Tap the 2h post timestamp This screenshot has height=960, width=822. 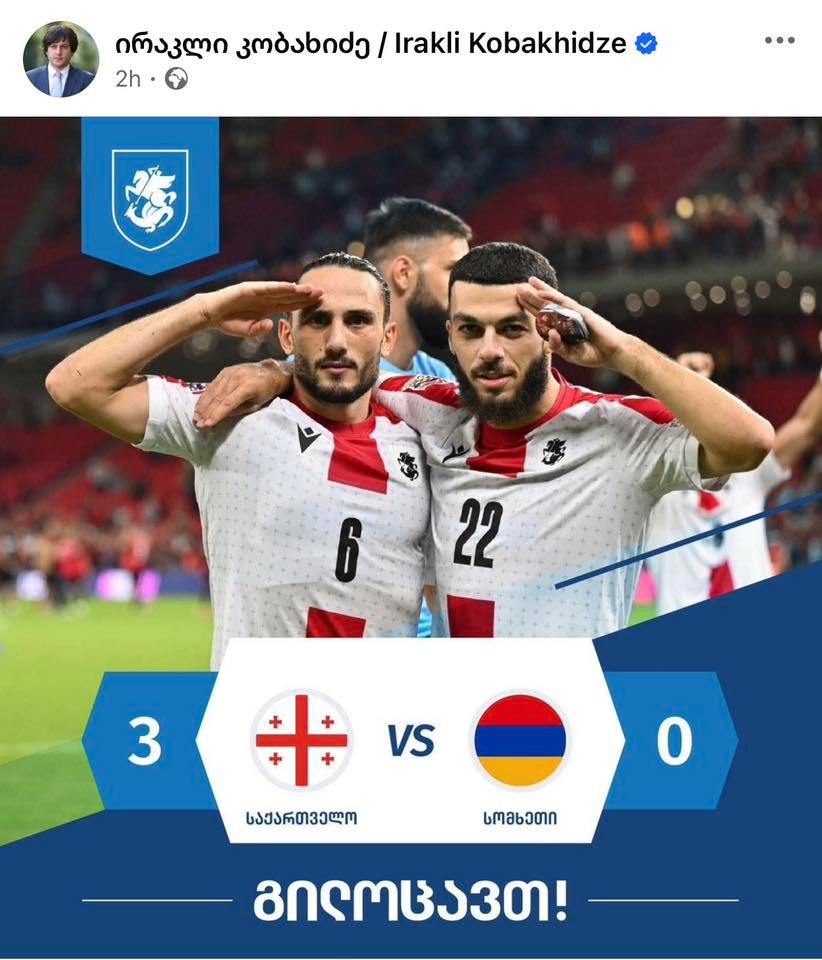[x=127, y=79]
